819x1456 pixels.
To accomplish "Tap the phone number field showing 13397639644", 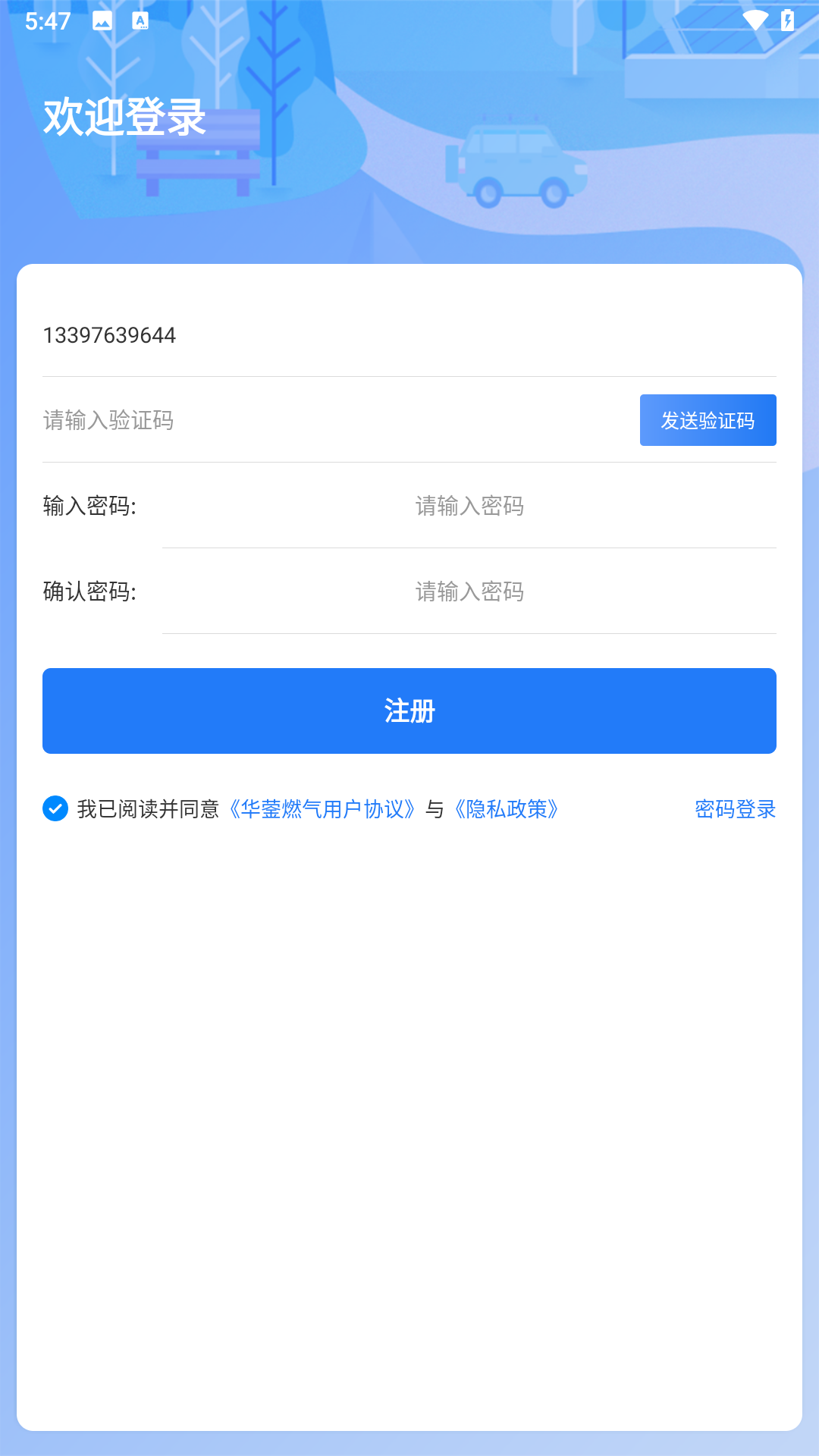I will tap(409, 335).
